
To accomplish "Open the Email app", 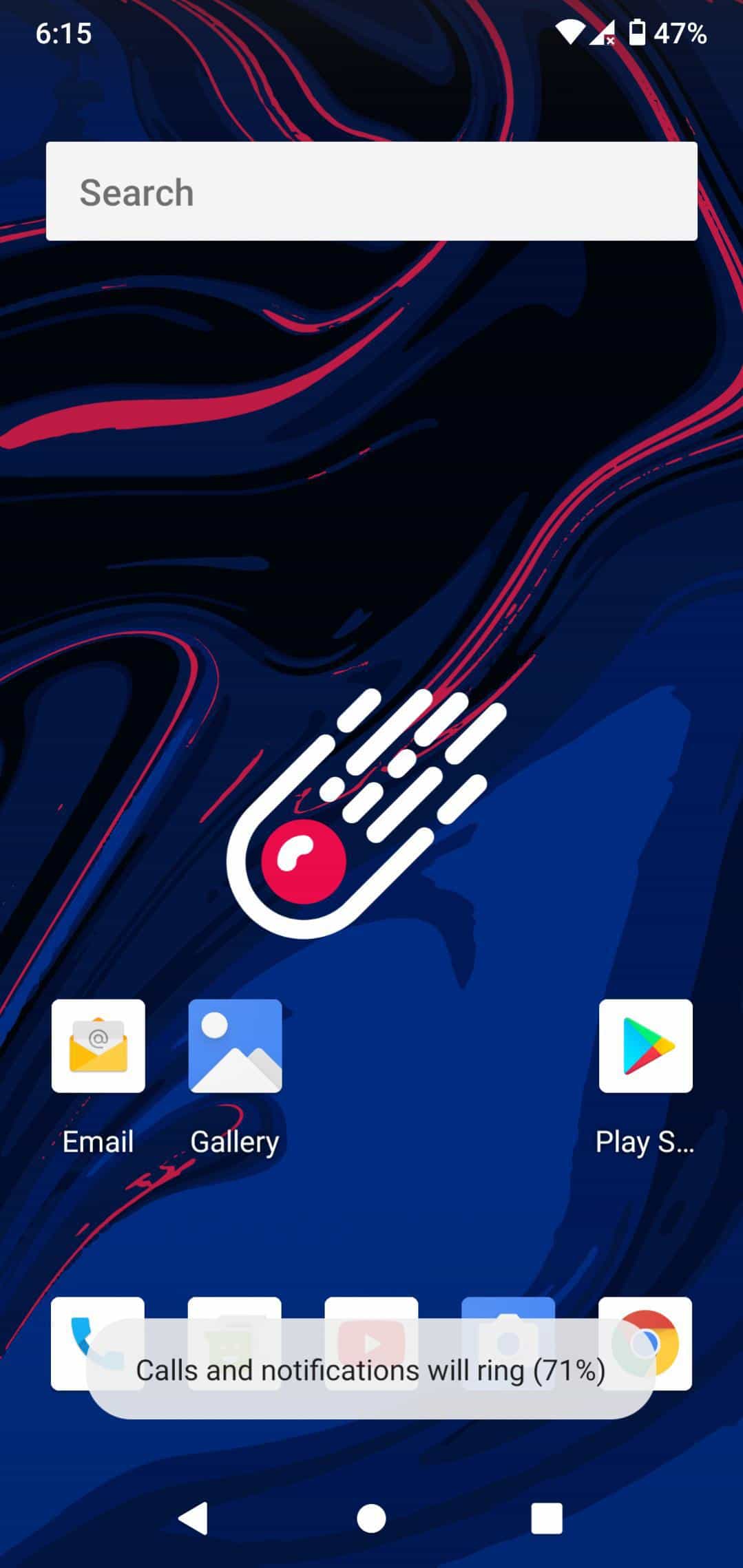I will tap(98, 1046).
